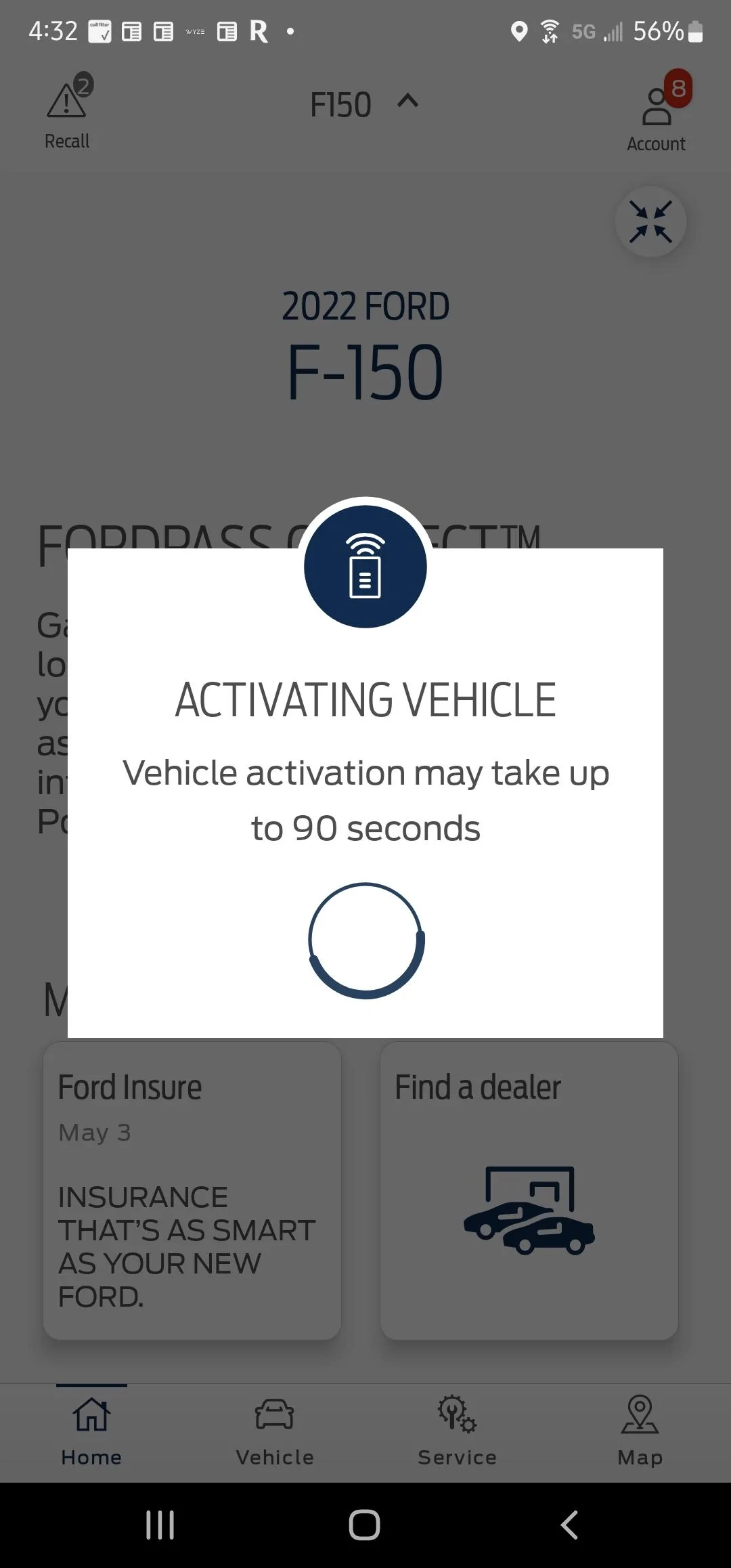Screen dimensions: 731x1568
Task: Switch to the Map tab
Action: pos(640,1430)
